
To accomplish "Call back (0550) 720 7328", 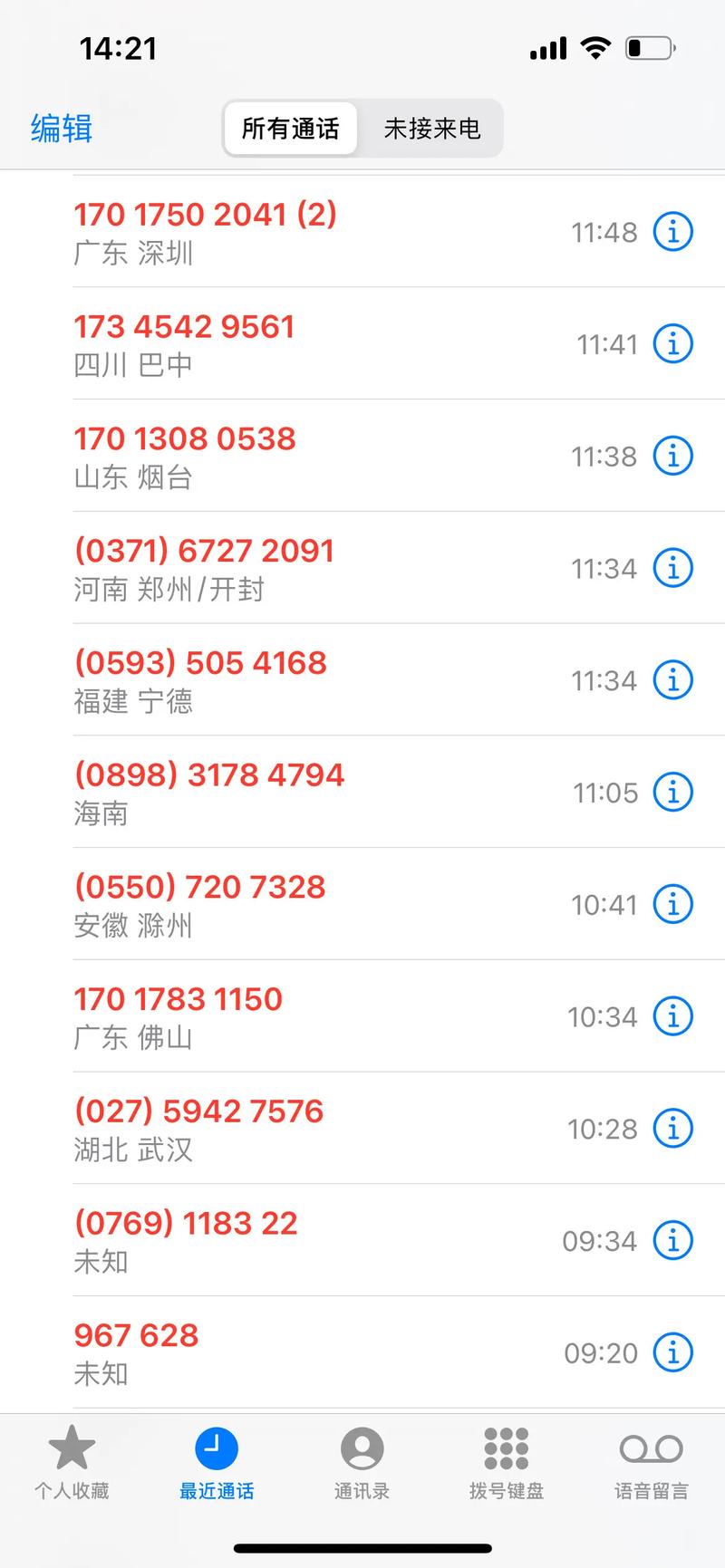I will pos(272,904).
